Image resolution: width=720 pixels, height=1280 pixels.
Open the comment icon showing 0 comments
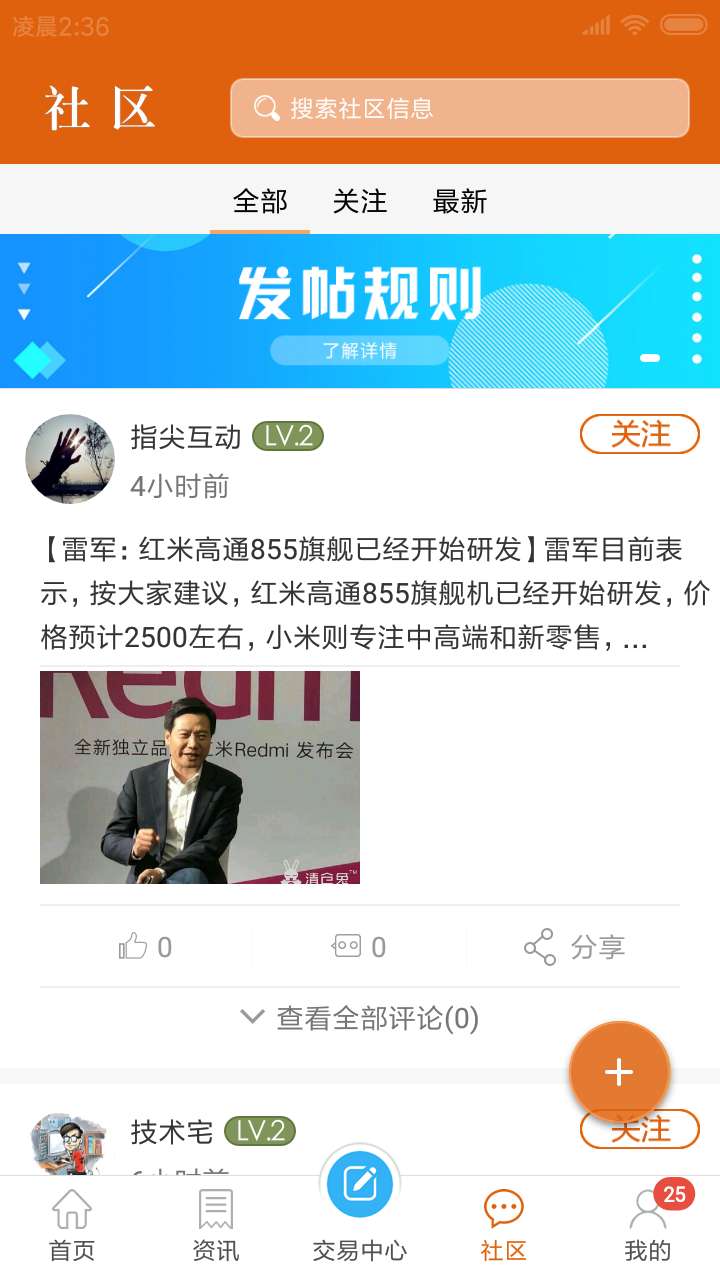346,945
